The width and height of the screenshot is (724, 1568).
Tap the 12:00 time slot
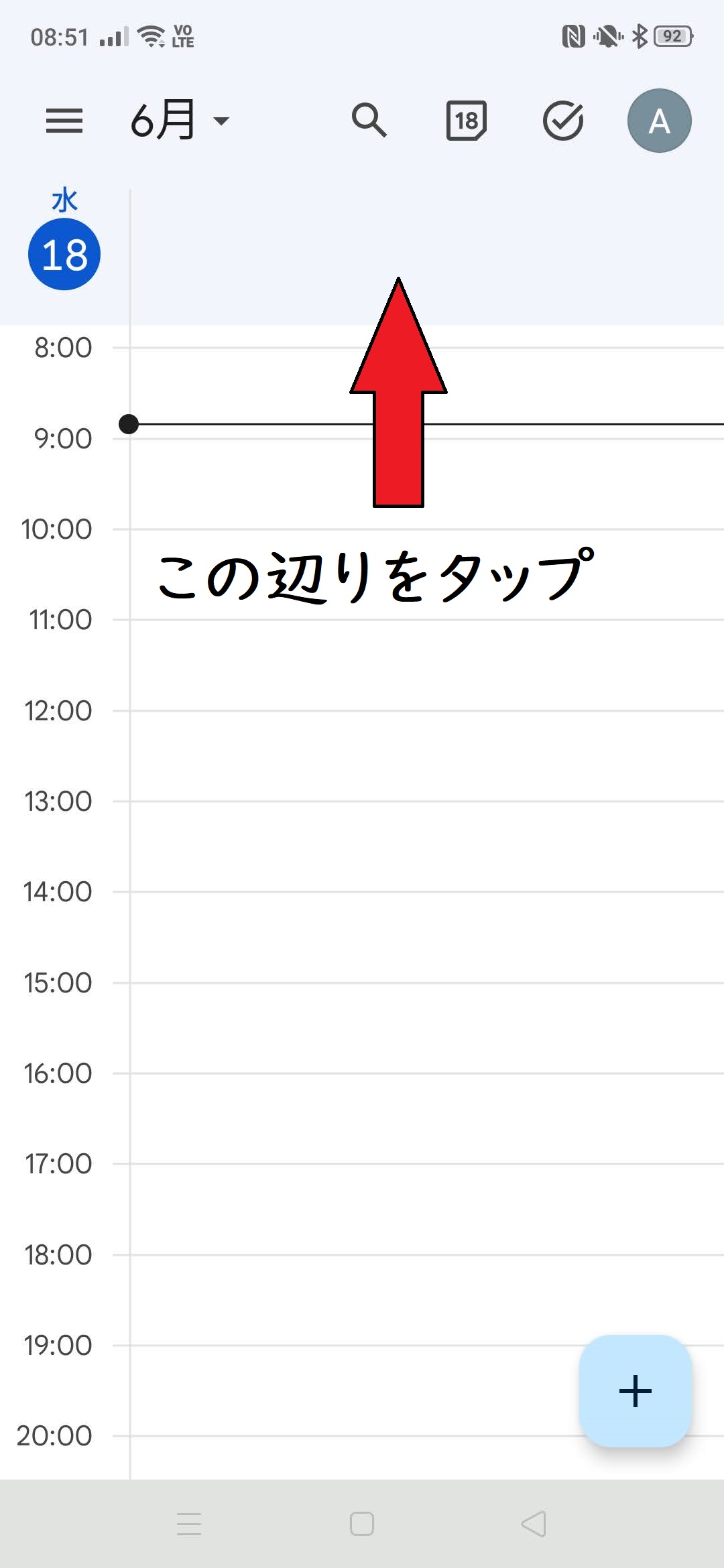426,756
